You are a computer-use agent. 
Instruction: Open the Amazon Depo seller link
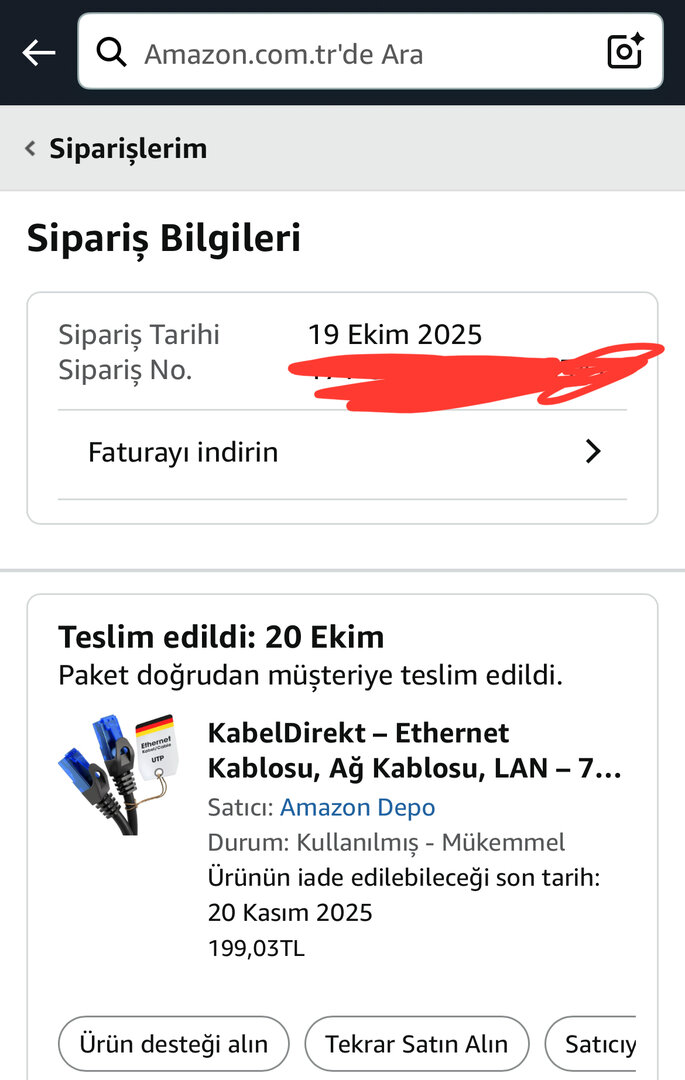[x=357, y=807]
